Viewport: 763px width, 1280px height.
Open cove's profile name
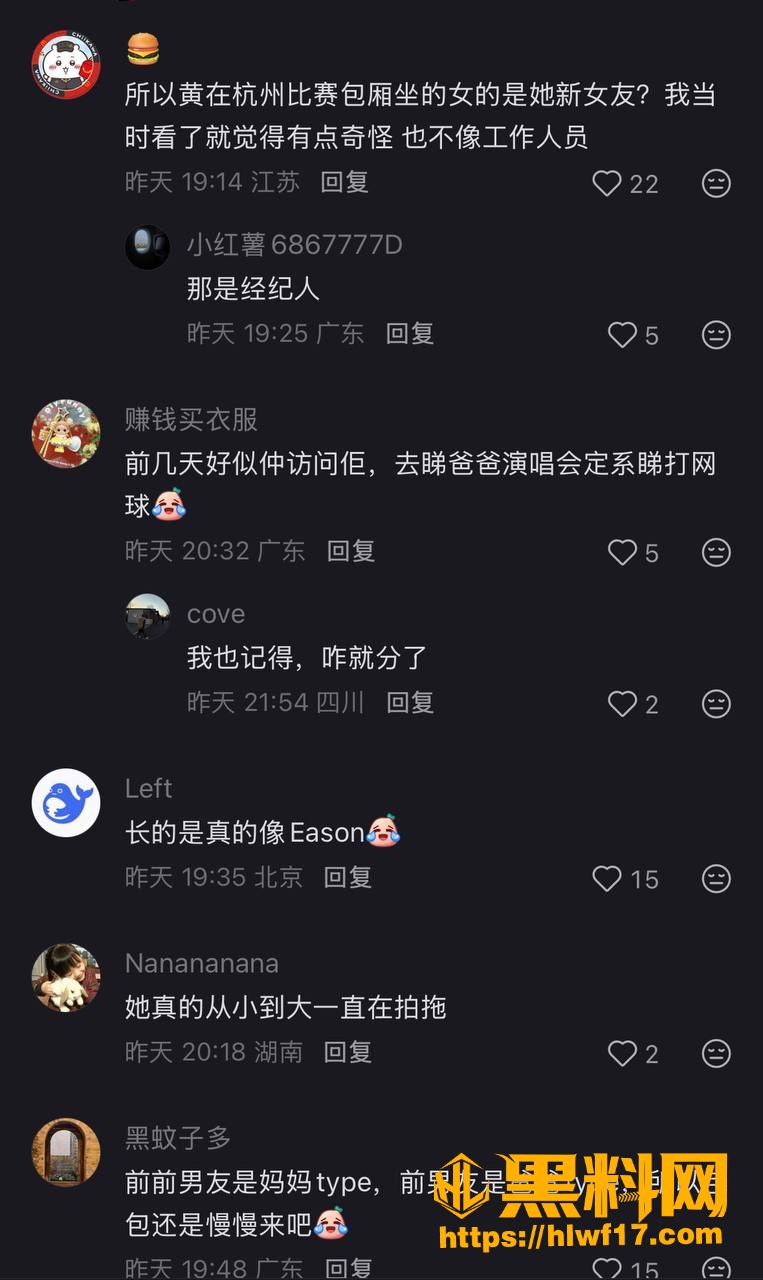(x=216, y=614)
